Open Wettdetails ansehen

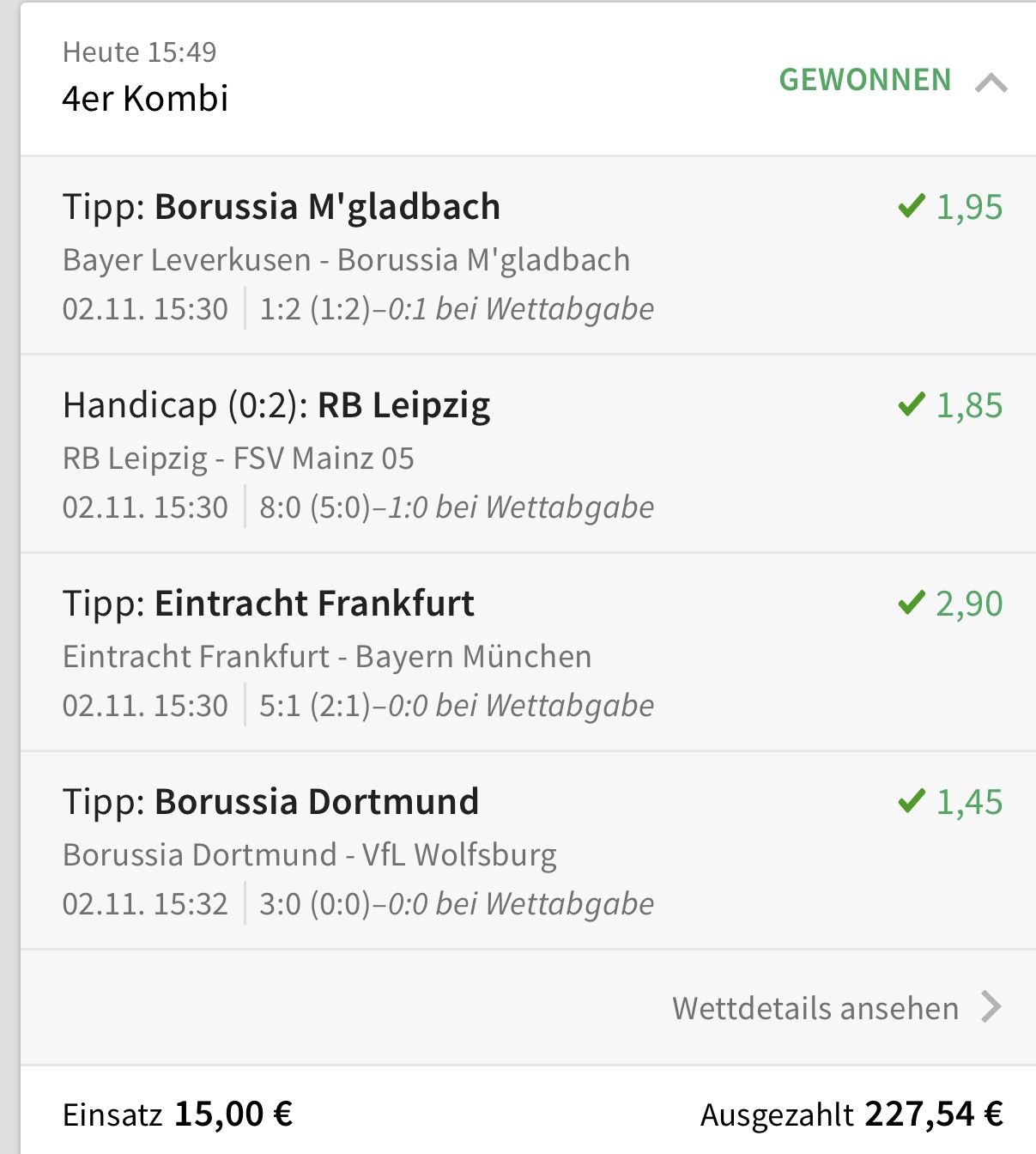coord(836,1008)
